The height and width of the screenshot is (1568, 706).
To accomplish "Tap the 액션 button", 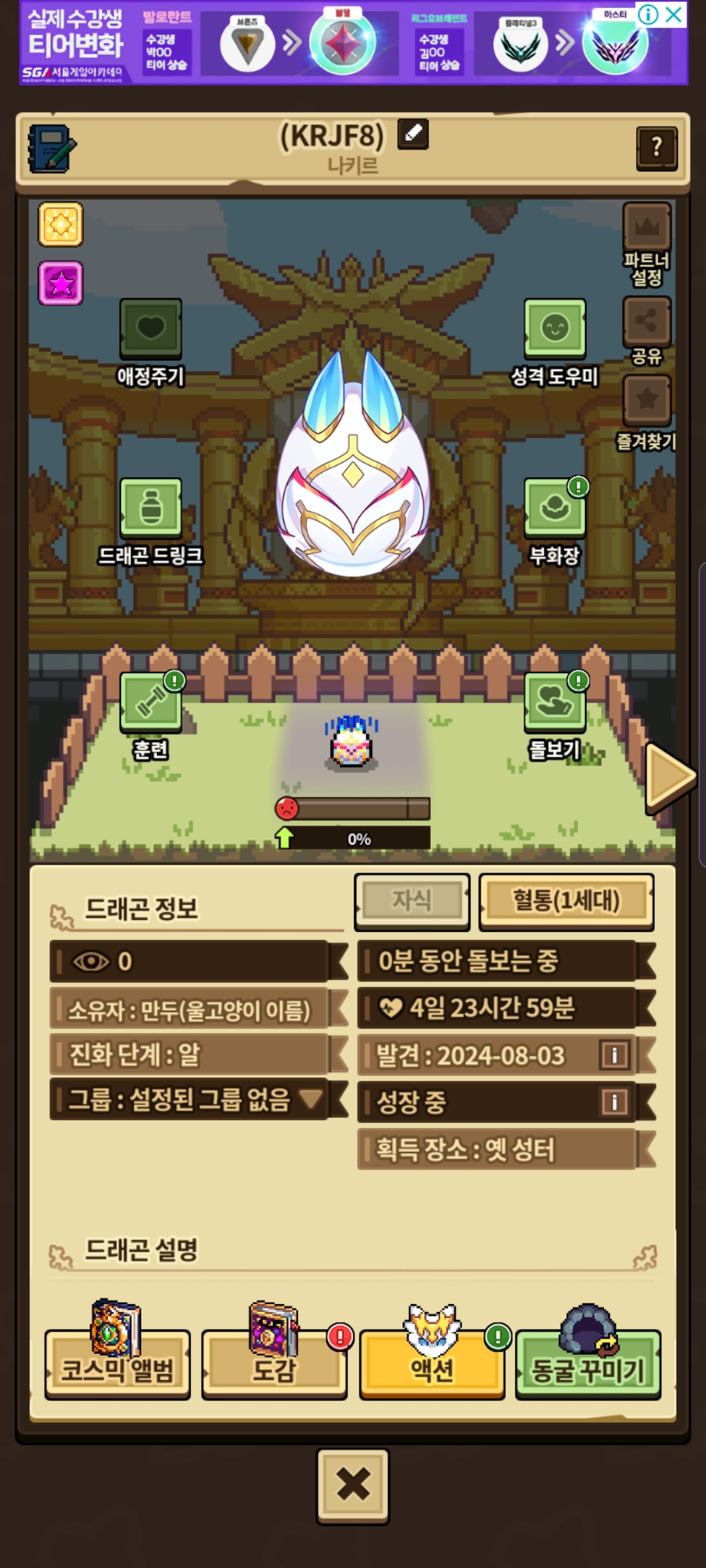I will (x=432, y=1364).
